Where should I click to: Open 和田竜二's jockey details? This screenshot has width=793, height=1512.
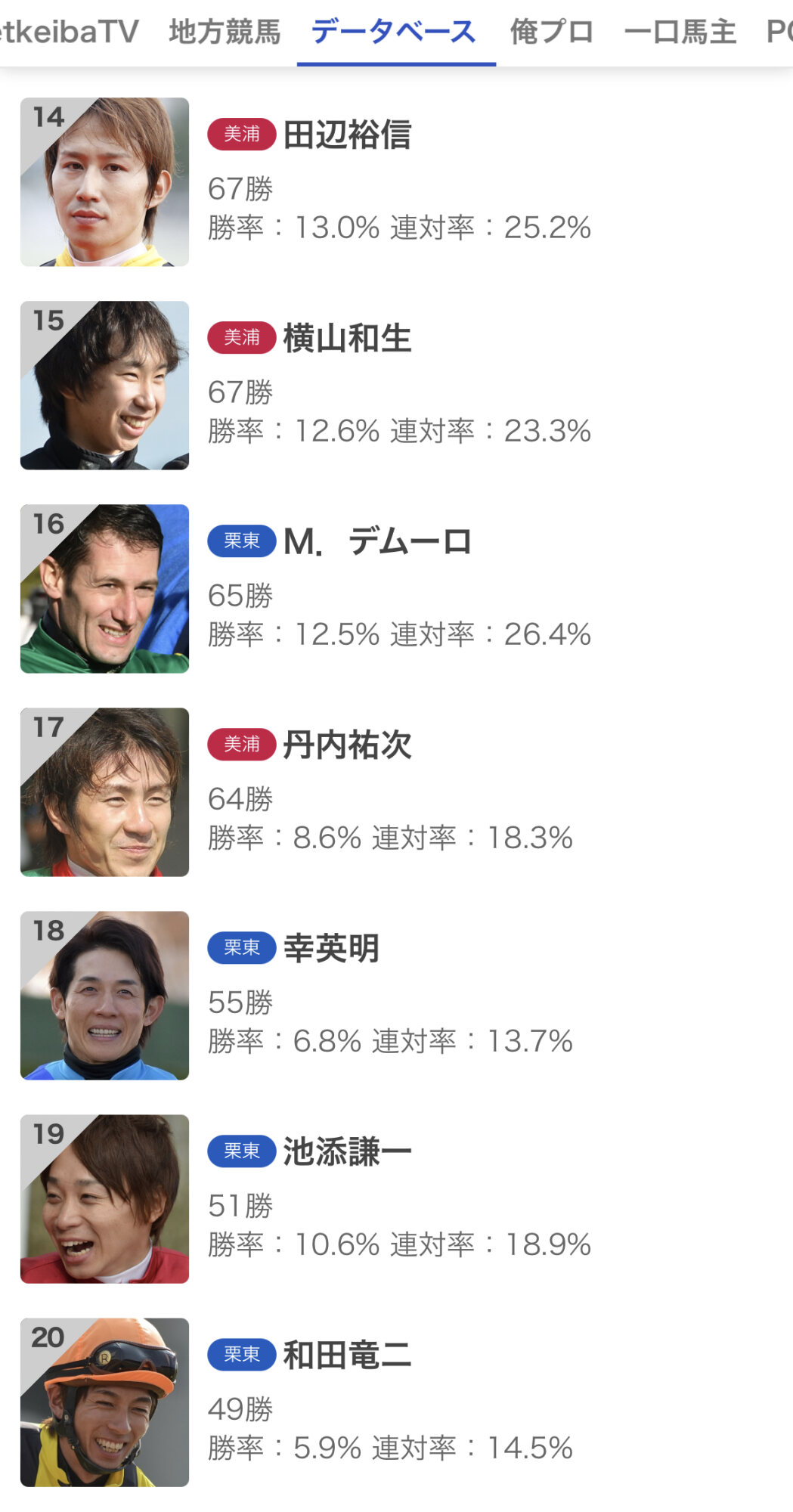347,1356
